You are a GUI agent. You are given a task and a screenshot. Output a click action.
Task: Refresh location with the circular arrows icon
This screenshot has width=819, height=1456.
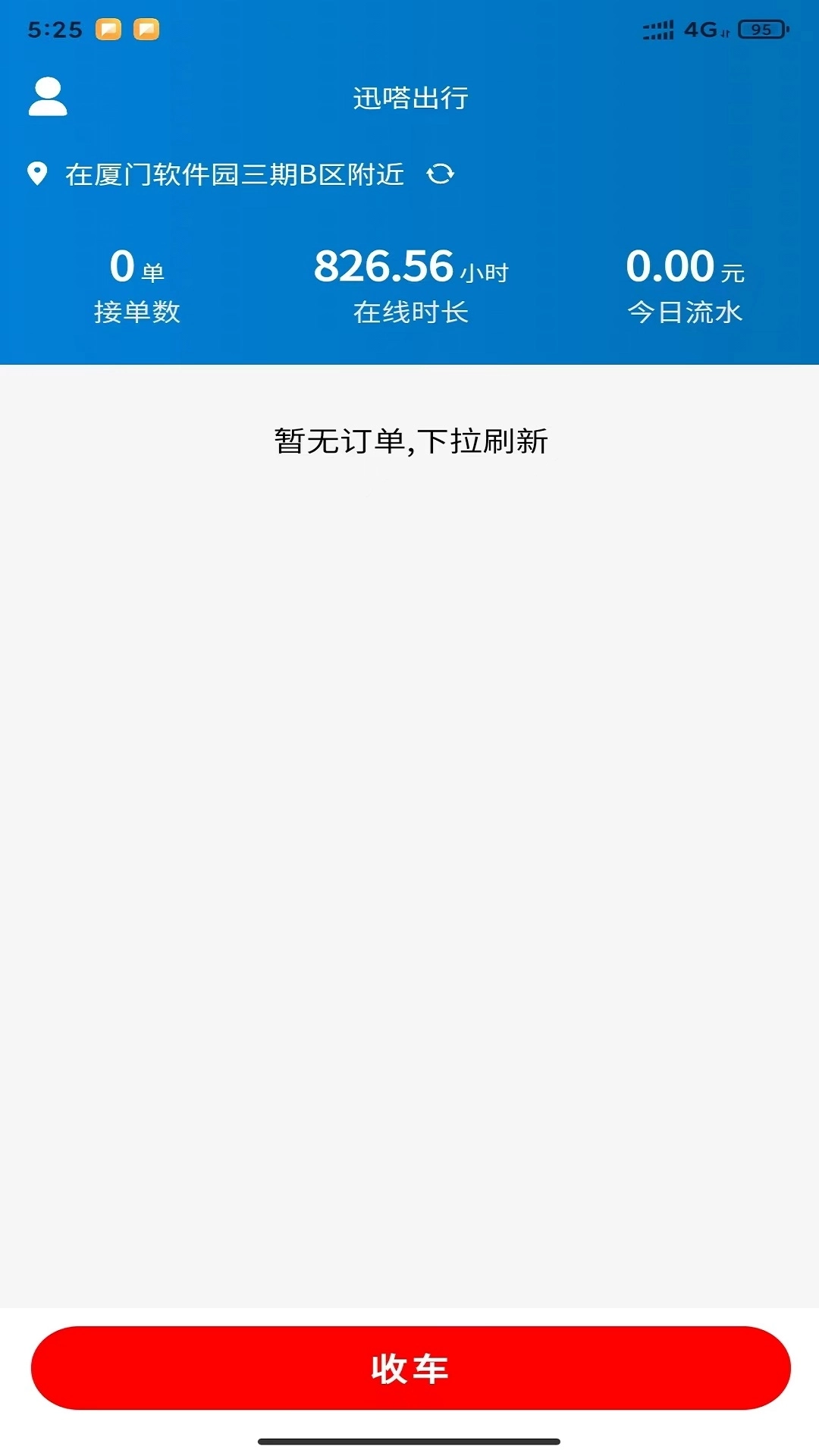click(x=443, y=173)
